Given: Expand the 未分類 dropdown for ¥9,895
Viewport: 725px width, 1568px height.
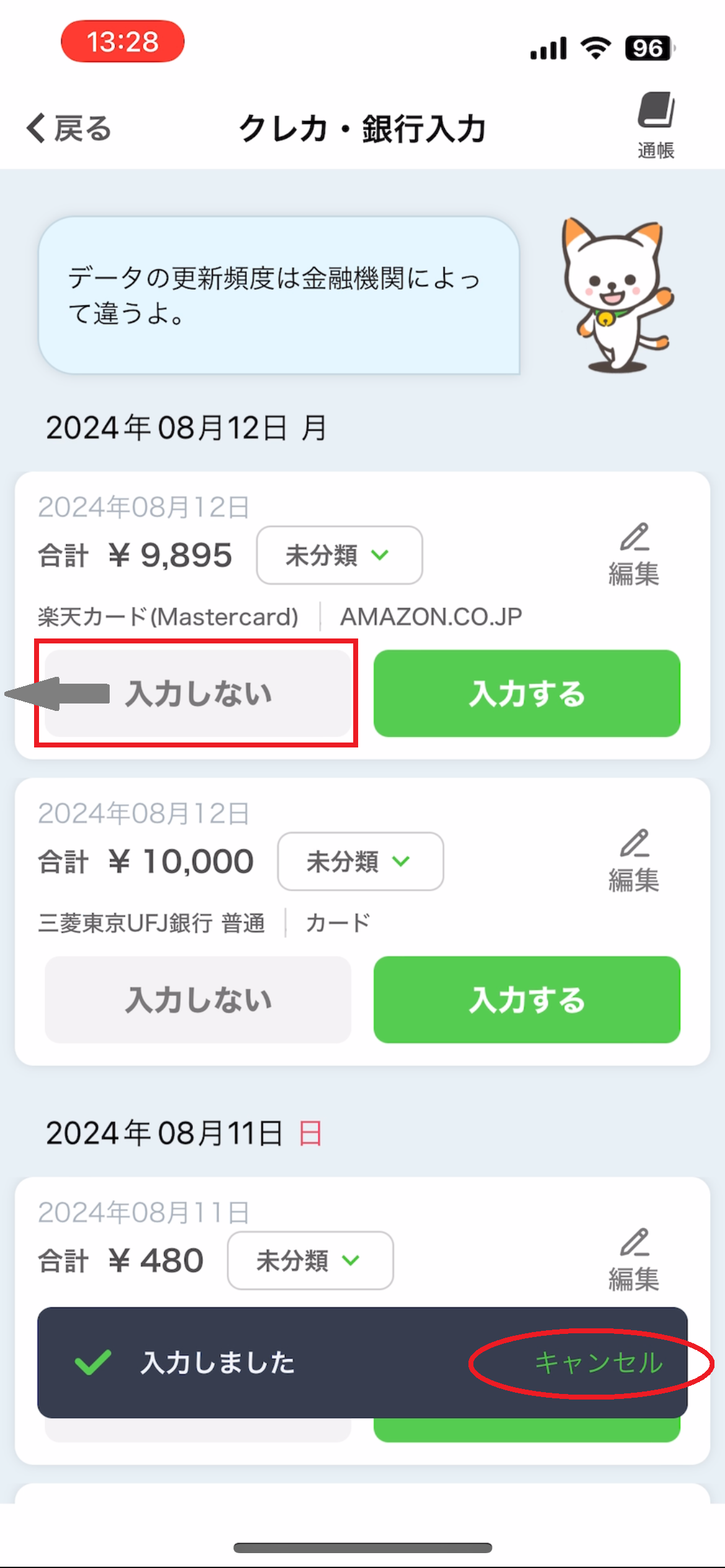Looking at the screenshot, I should click(339, 555).
